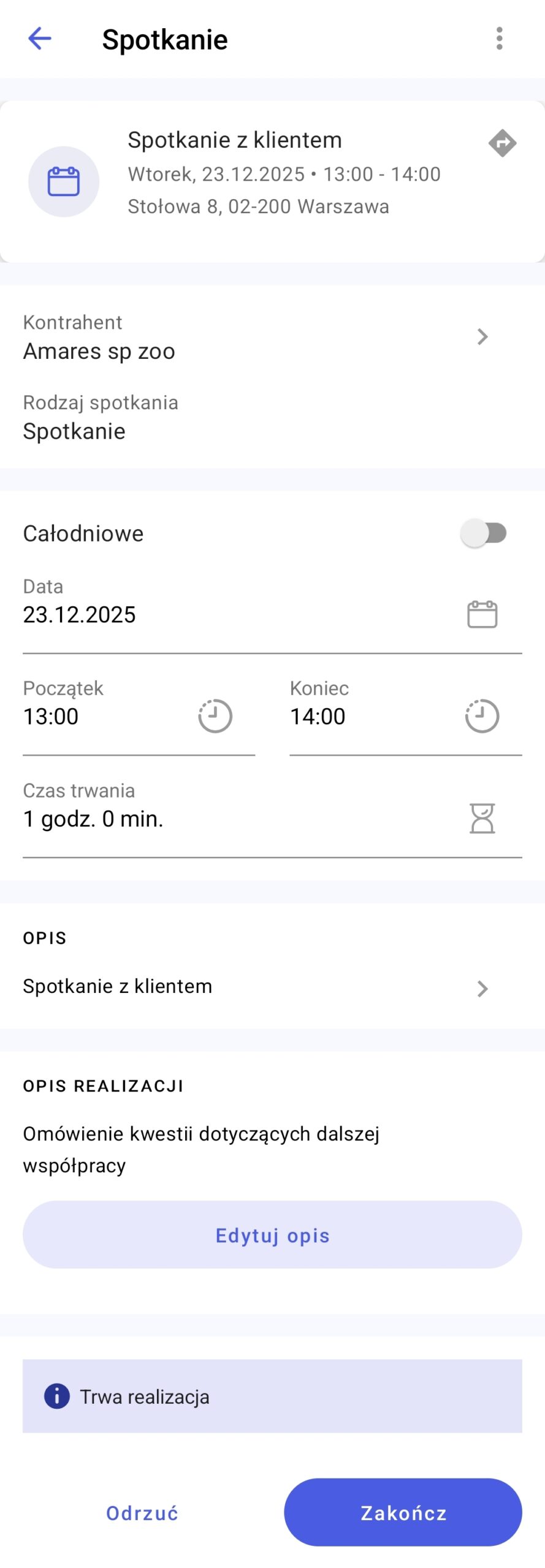Pick a date in the Data field
Image resolution: width=545 pixels, height=1568 pixels.
click(482, 614)
